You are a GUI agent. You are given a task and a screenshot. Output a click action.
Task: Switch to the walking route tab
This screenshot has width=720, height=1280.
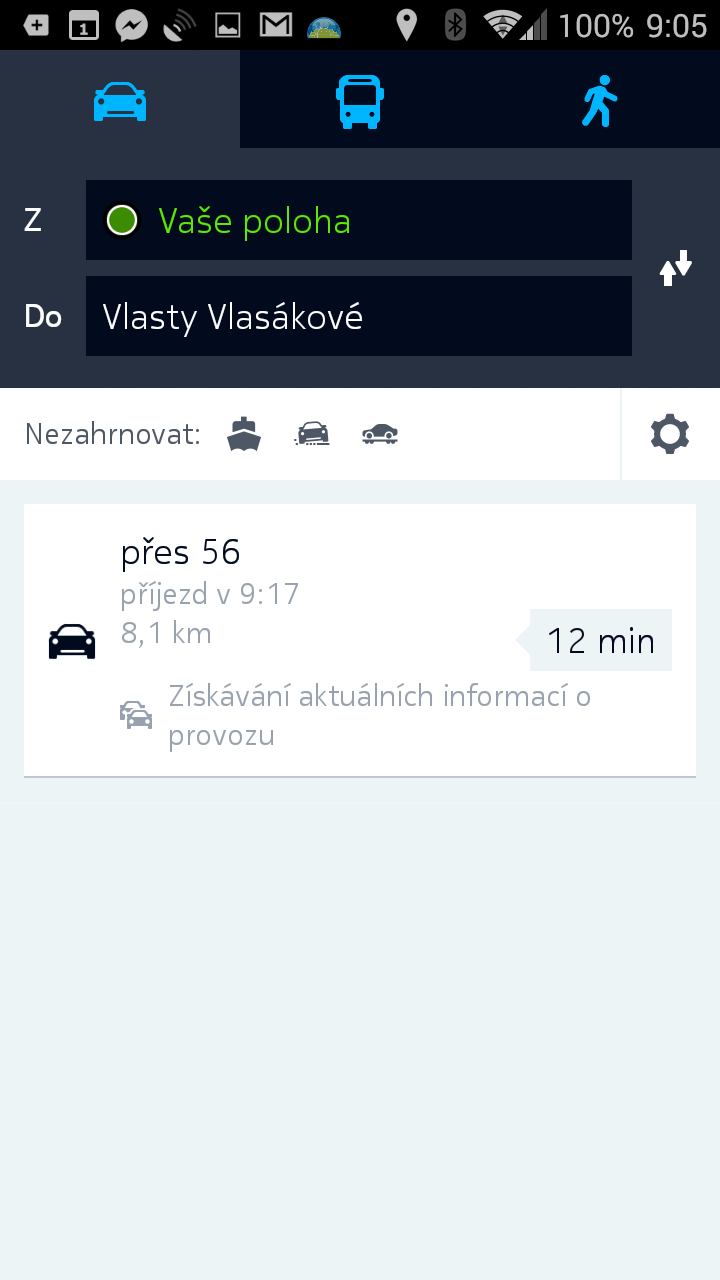600,100
